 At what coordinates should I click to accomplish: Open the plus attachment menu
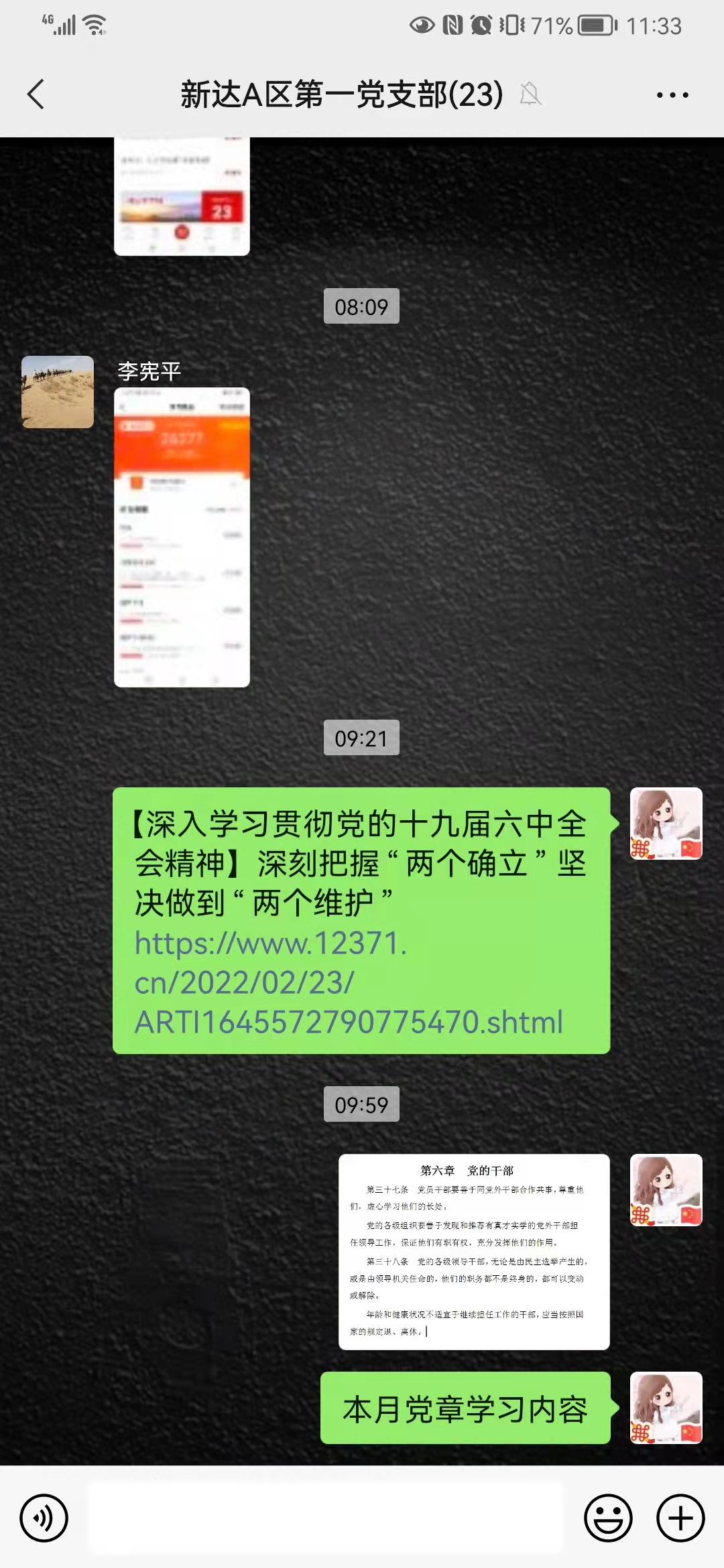(680, 1518)
